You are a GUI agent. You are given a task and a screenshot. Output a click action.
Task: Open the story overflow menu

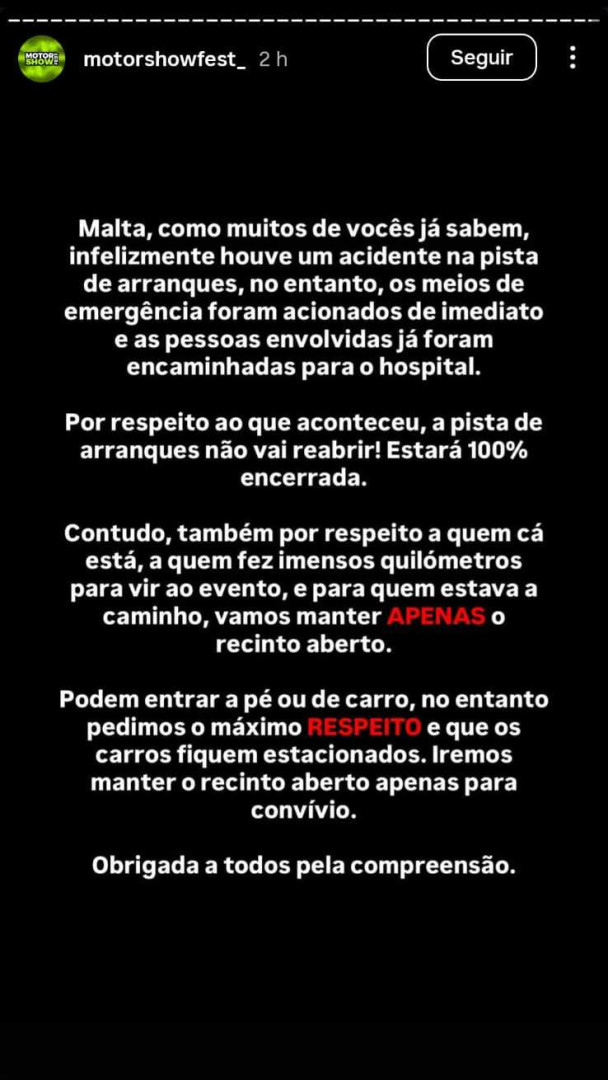(572, 58)
